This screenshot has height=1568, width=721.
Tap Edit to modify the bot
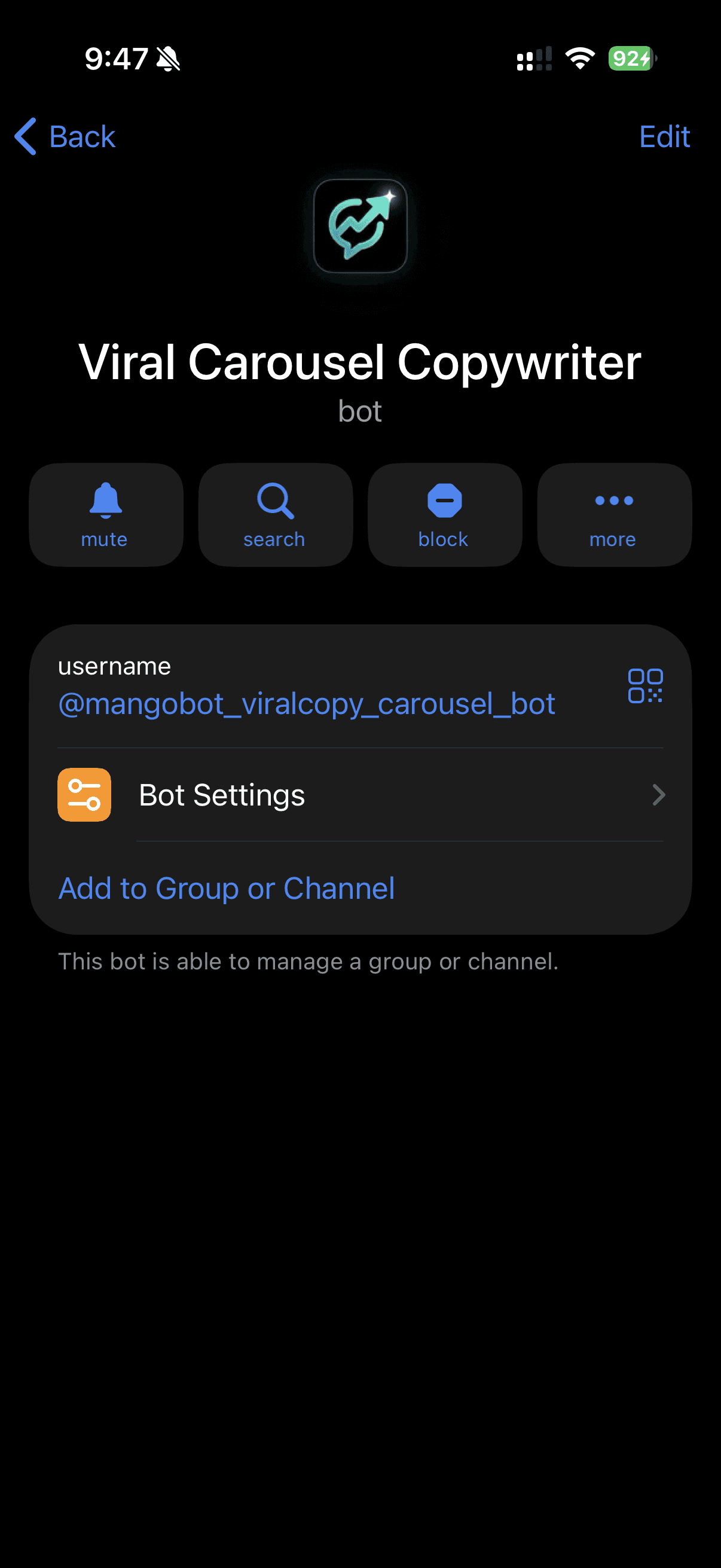664,136
